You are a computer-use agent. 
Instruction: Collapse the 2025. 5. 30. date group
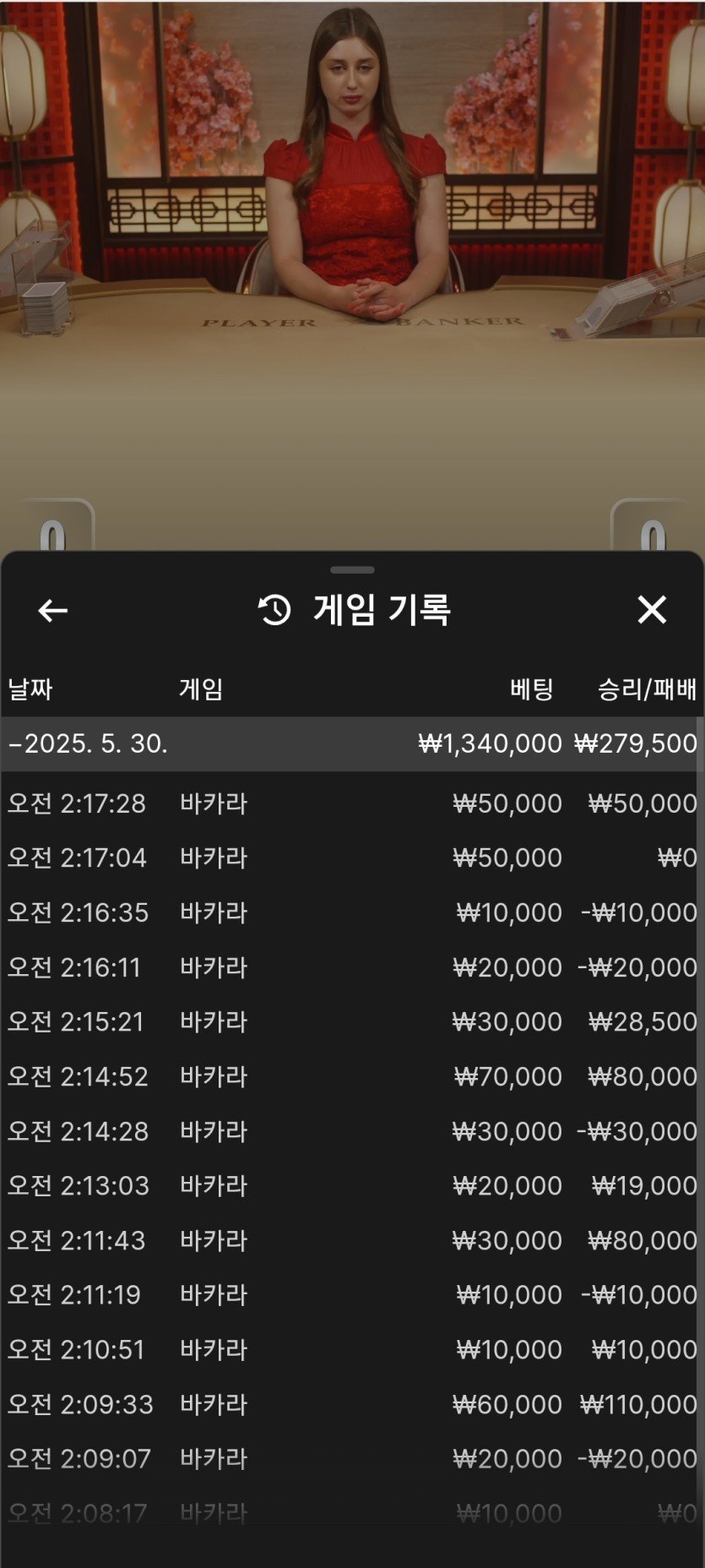click(x=88, y=743)
